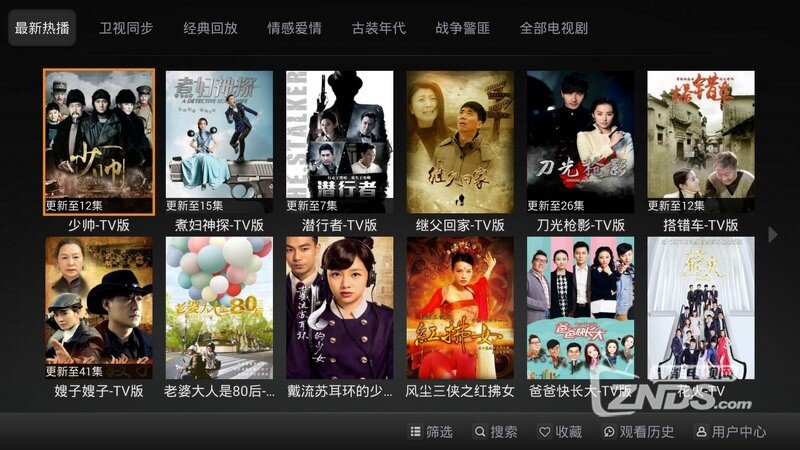
Task: Open 搭错车-TV版 drama
Action: coord(700,141)
